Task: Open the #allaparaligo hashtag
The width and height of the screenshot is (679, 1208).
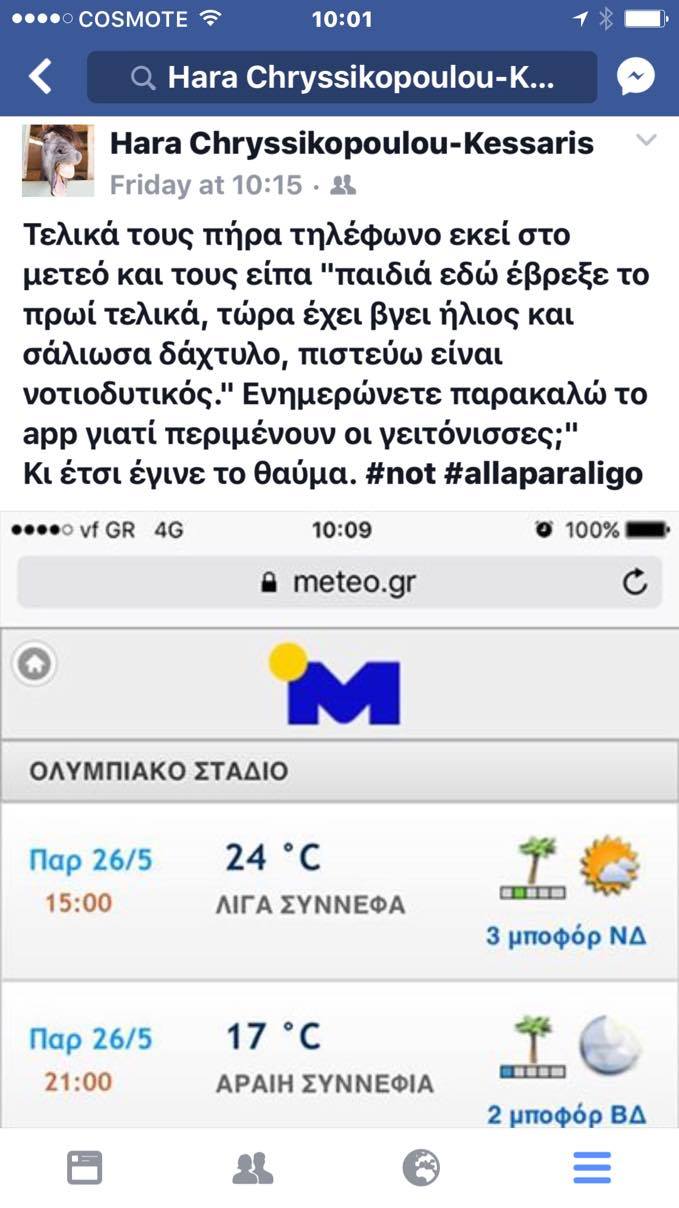Action: click(x=543, y=473)
